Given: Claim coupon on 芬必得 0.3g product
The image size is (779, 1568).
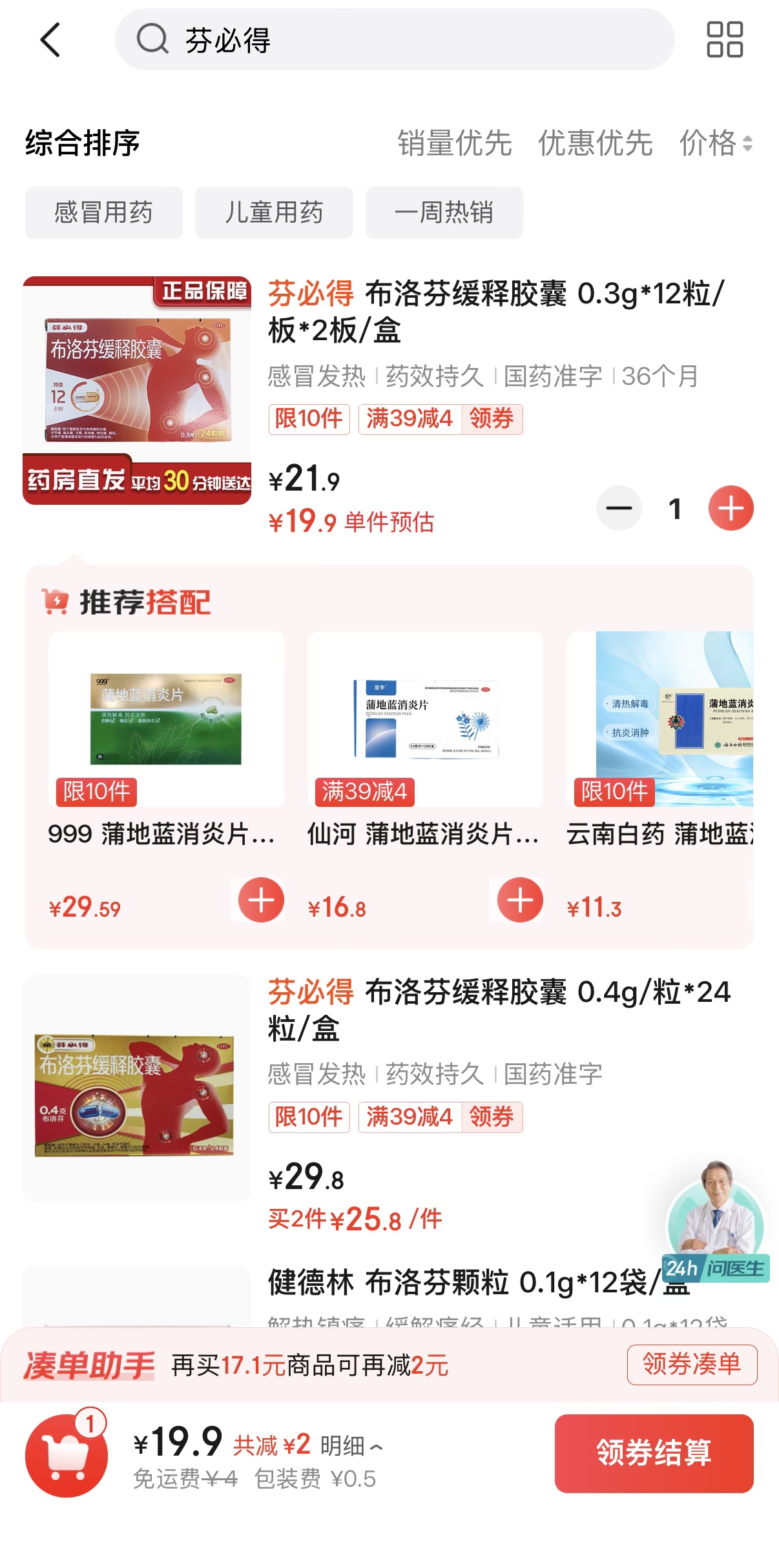Looking at the screenshot, I should [x=492, y=419].
